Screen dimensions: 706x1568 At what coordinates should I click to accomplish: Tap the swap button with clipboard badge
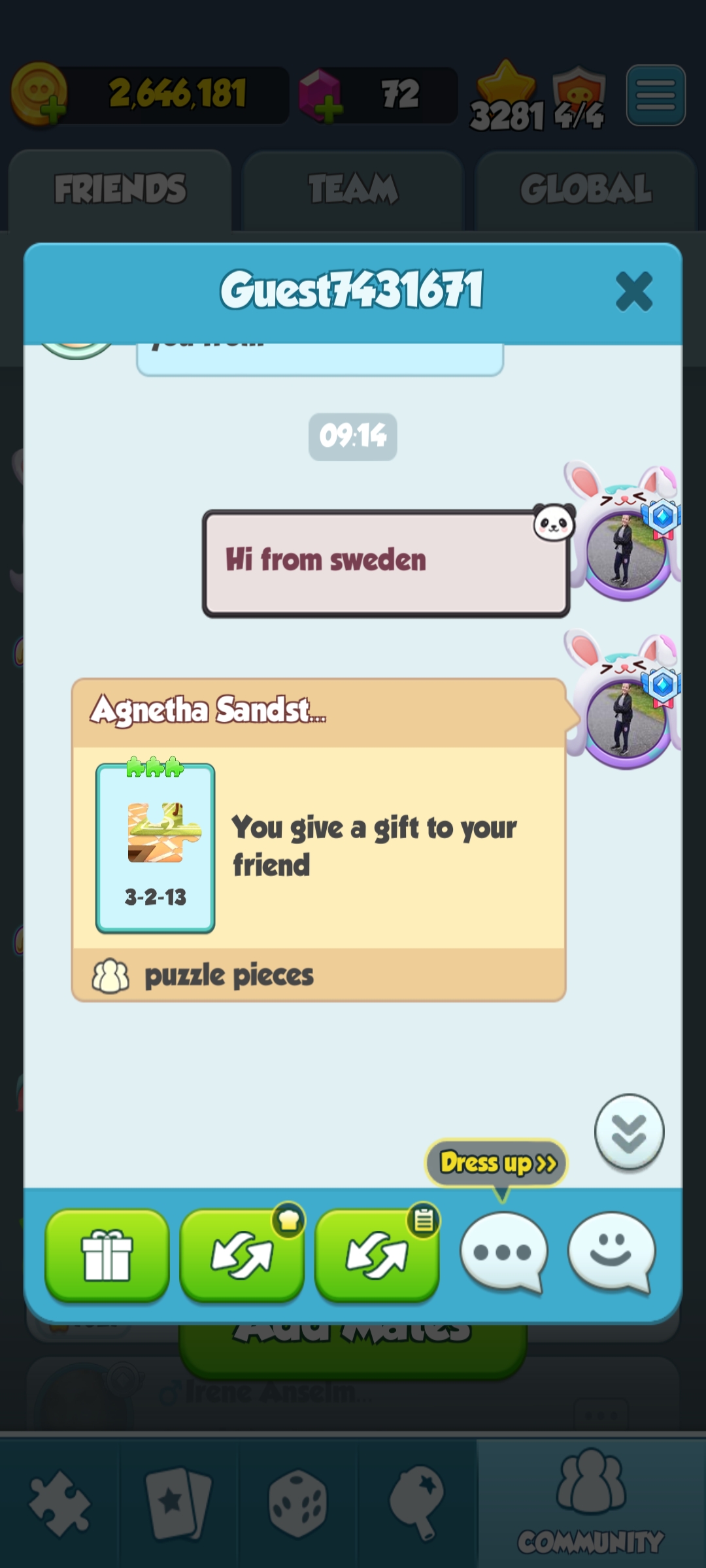pyautogui.click(x=377, y=1254)
